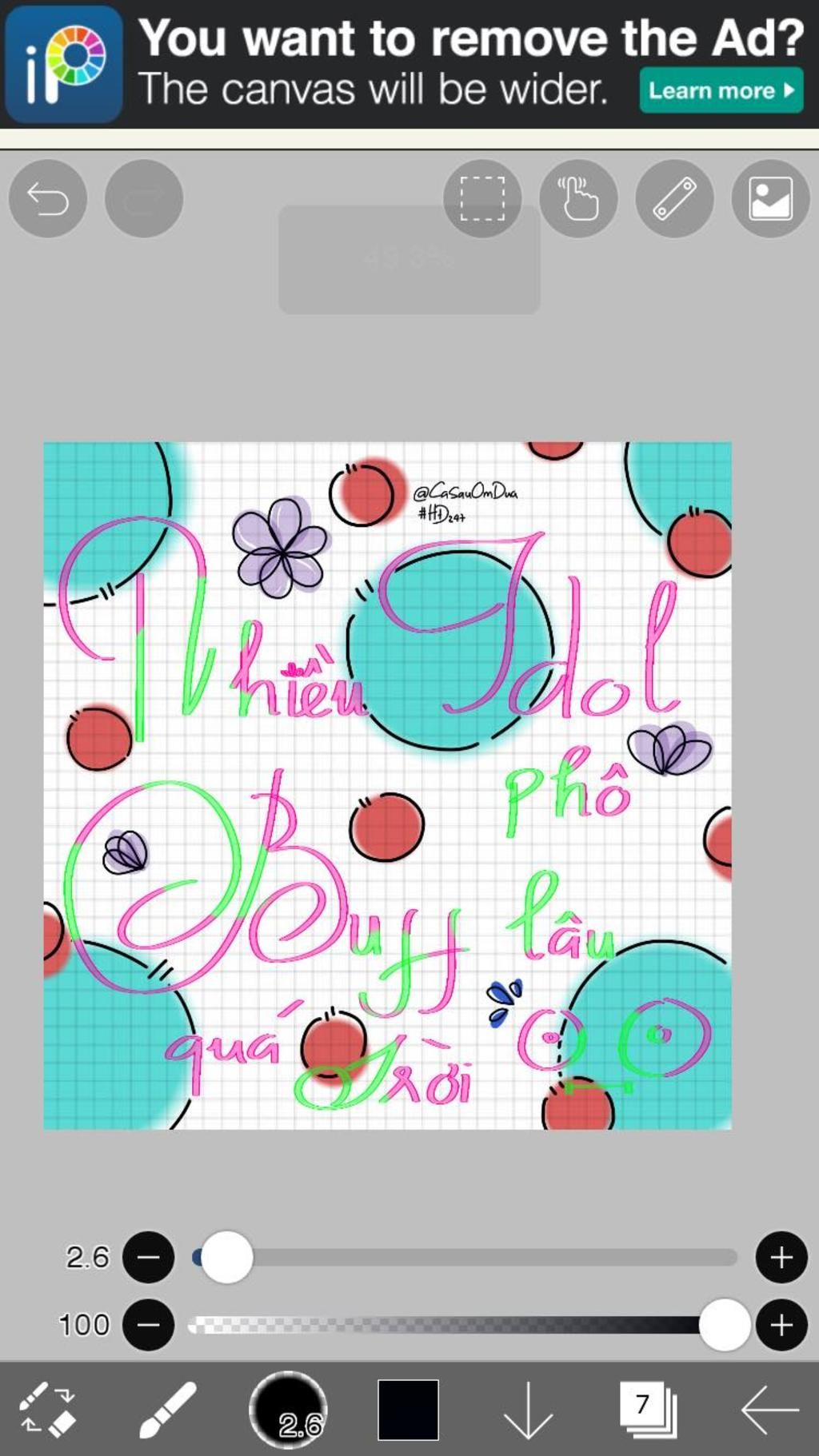Open the ruler tool

coord(674,198)
